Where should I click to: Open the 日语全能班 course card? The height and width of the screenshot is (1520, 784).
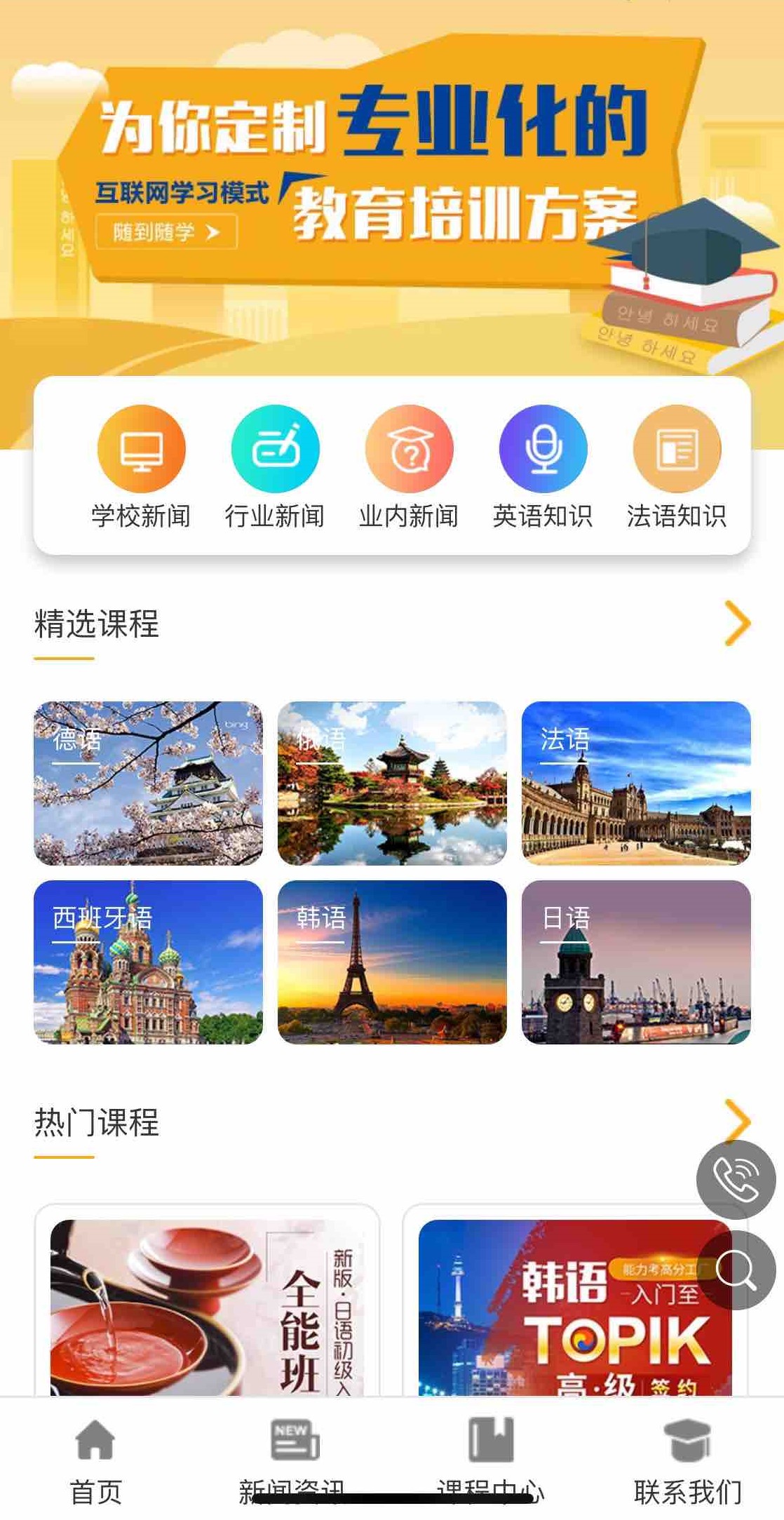pos(207,1306)
